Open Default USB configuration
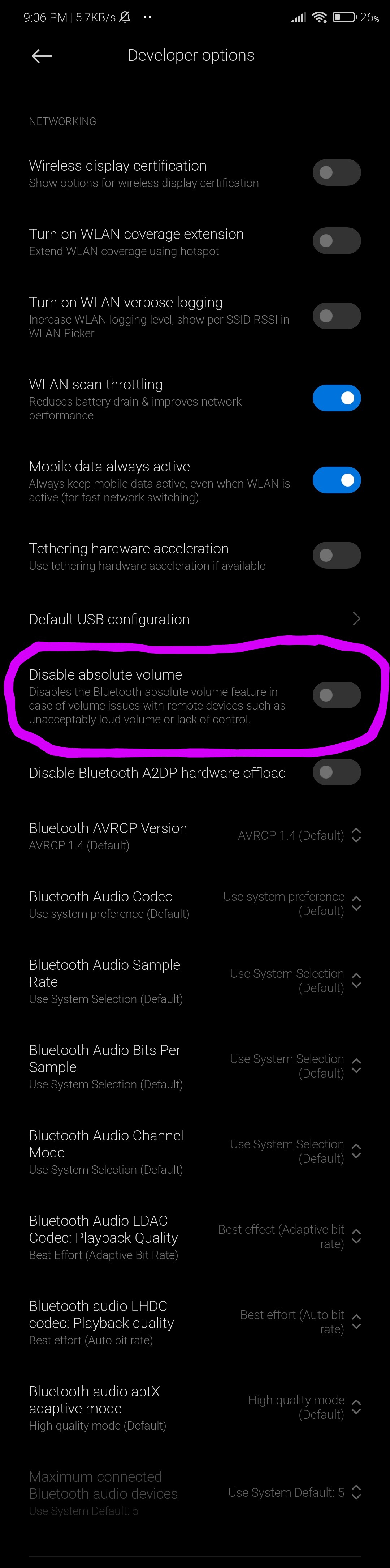 coord(195,619)
